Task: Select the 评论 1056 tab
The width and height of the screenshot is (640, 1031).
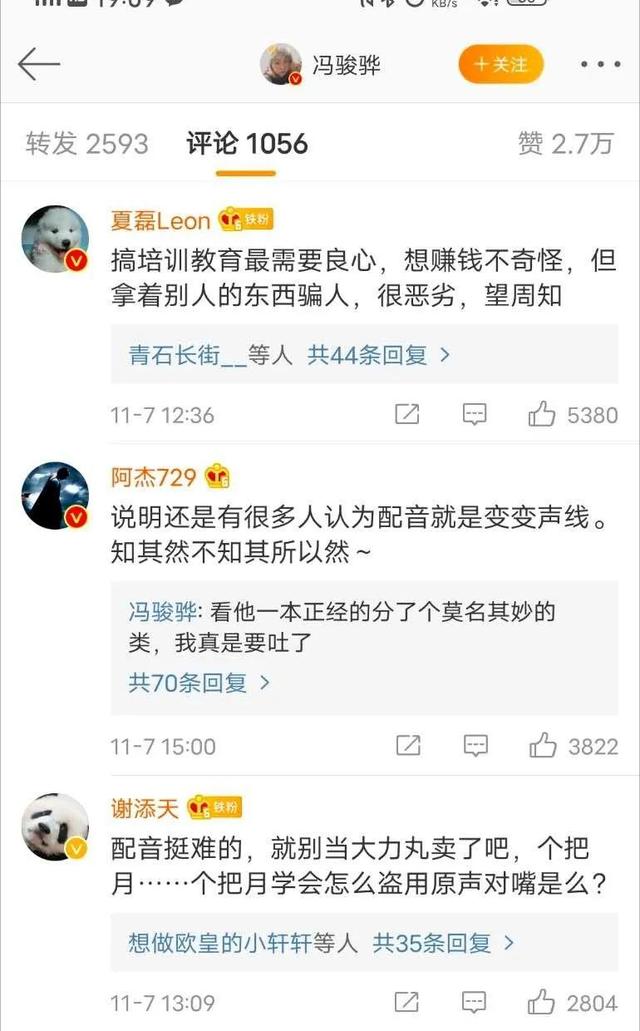Action: (x=247, y=143)
